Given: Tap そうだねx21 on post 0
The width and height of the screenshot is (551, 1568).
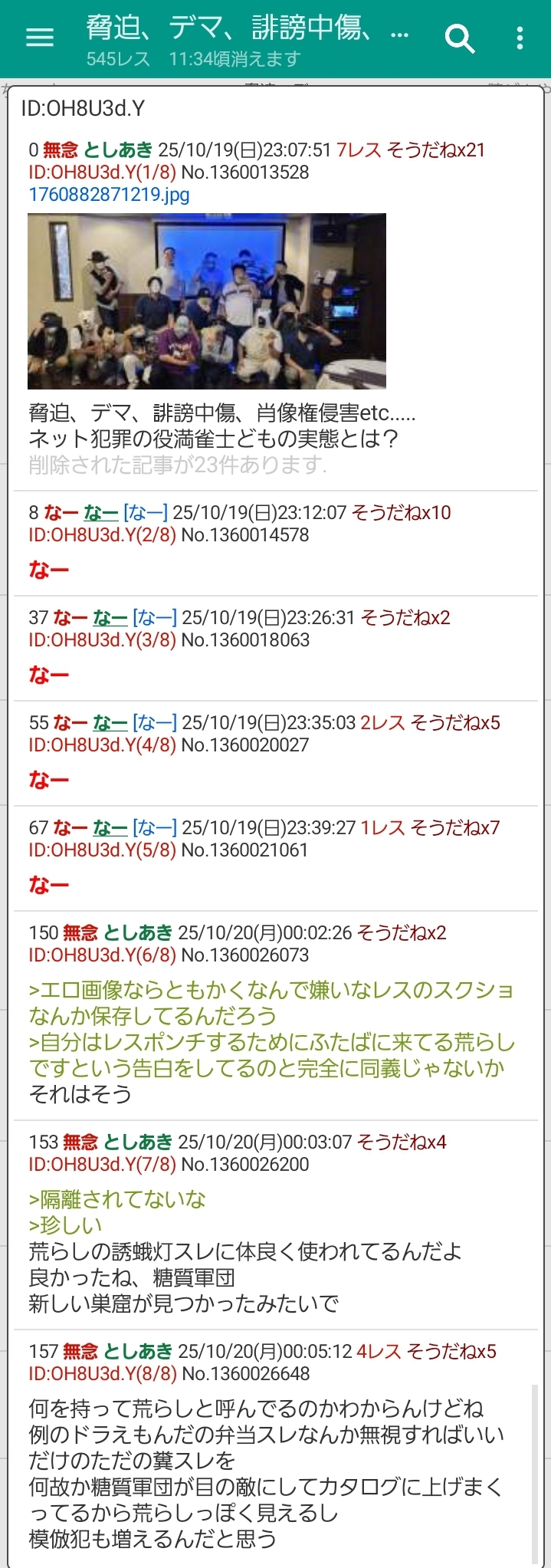Looking at the screenshot, I should point(436,150).
